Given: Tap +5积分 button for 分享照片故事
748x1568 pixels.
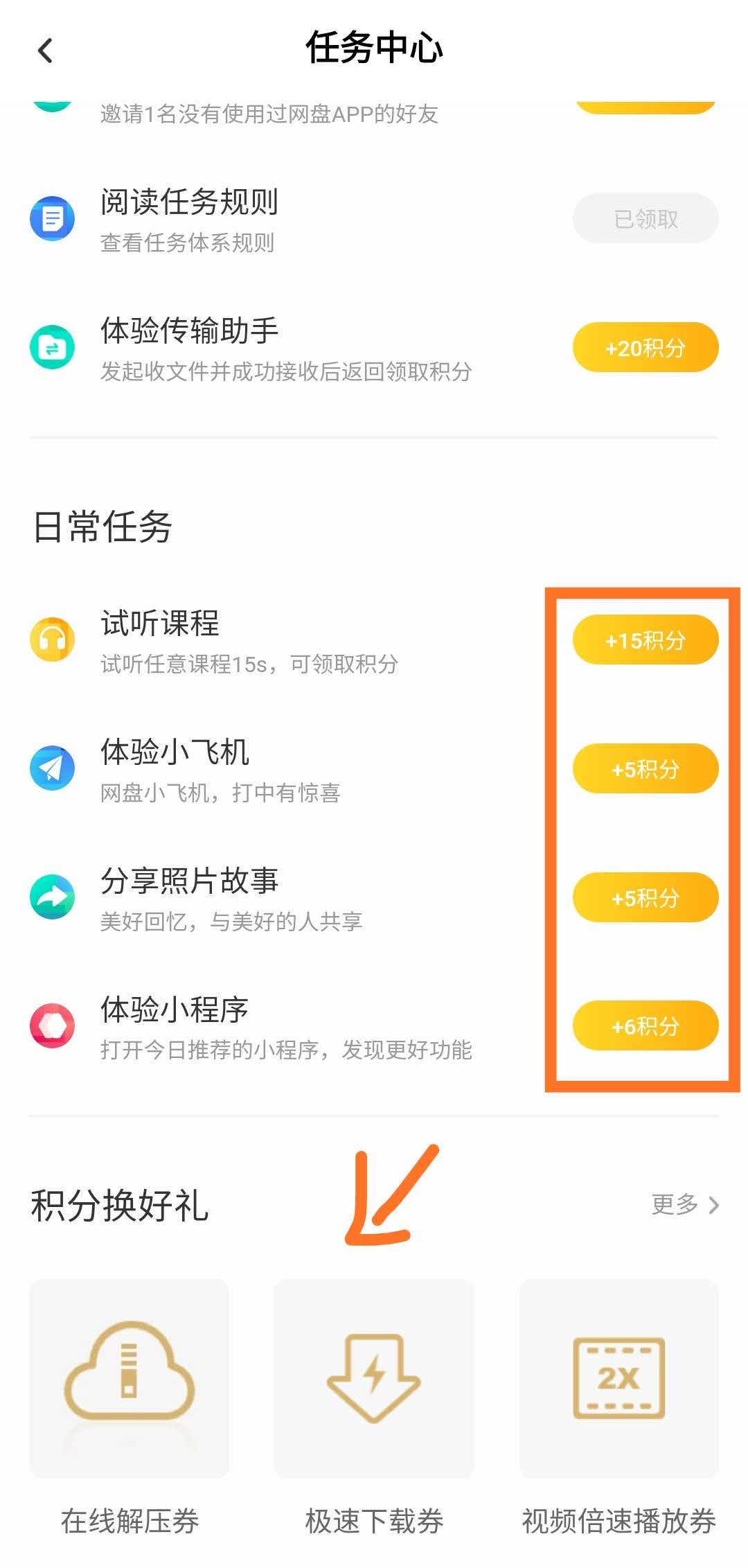Looking at the screenshot, I should [645, 897].
